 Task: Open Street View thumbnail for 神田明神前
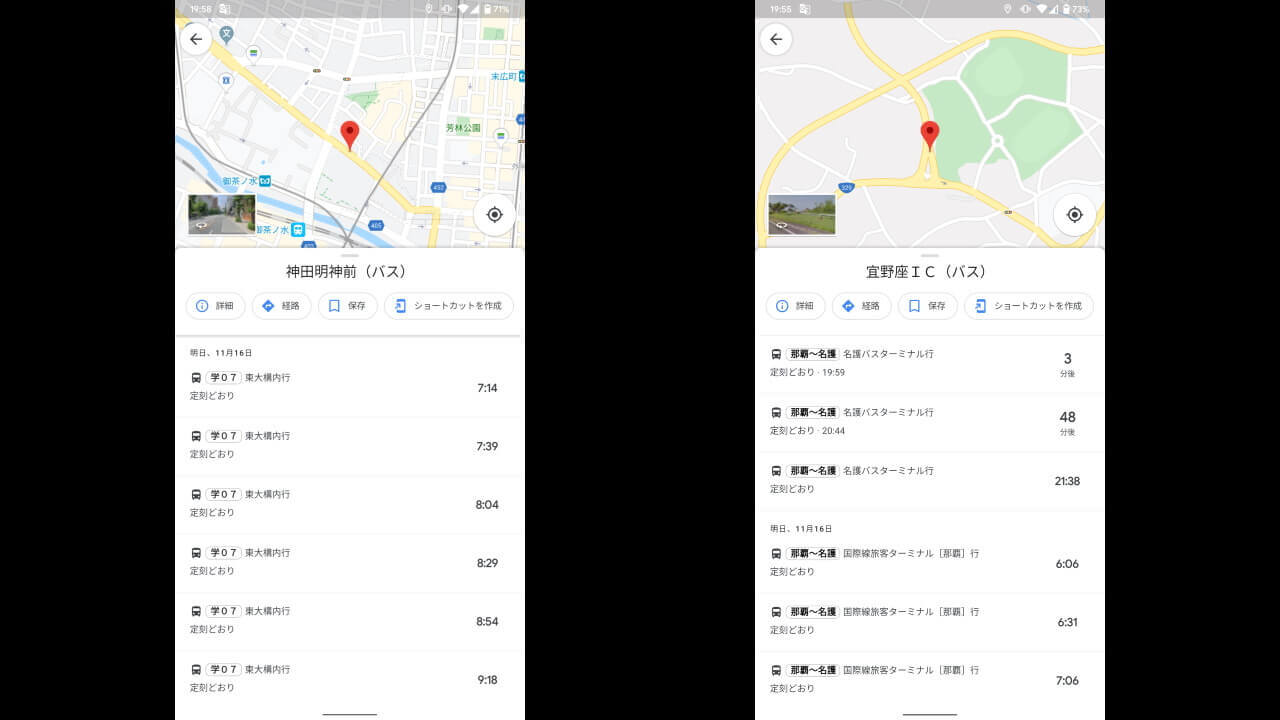(221, 214)
